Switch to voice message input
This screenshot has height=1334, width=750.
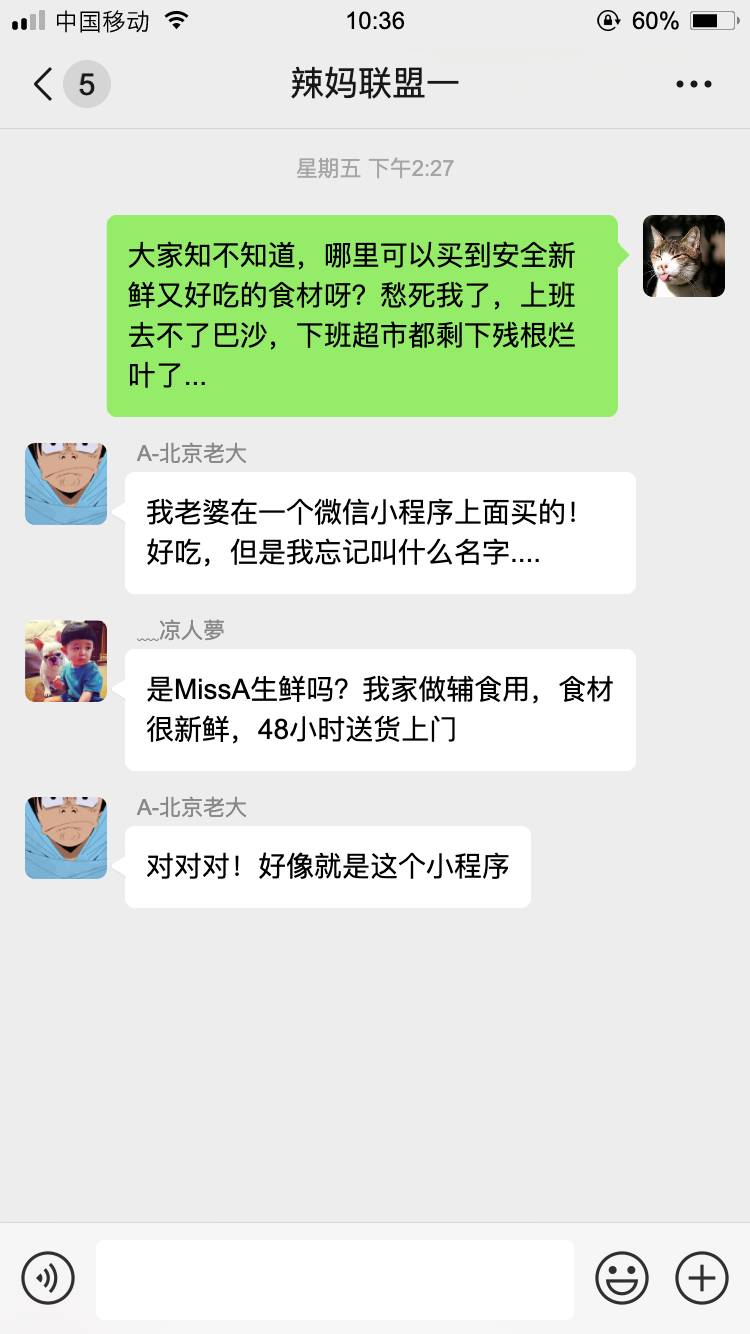coord(48,1278)
